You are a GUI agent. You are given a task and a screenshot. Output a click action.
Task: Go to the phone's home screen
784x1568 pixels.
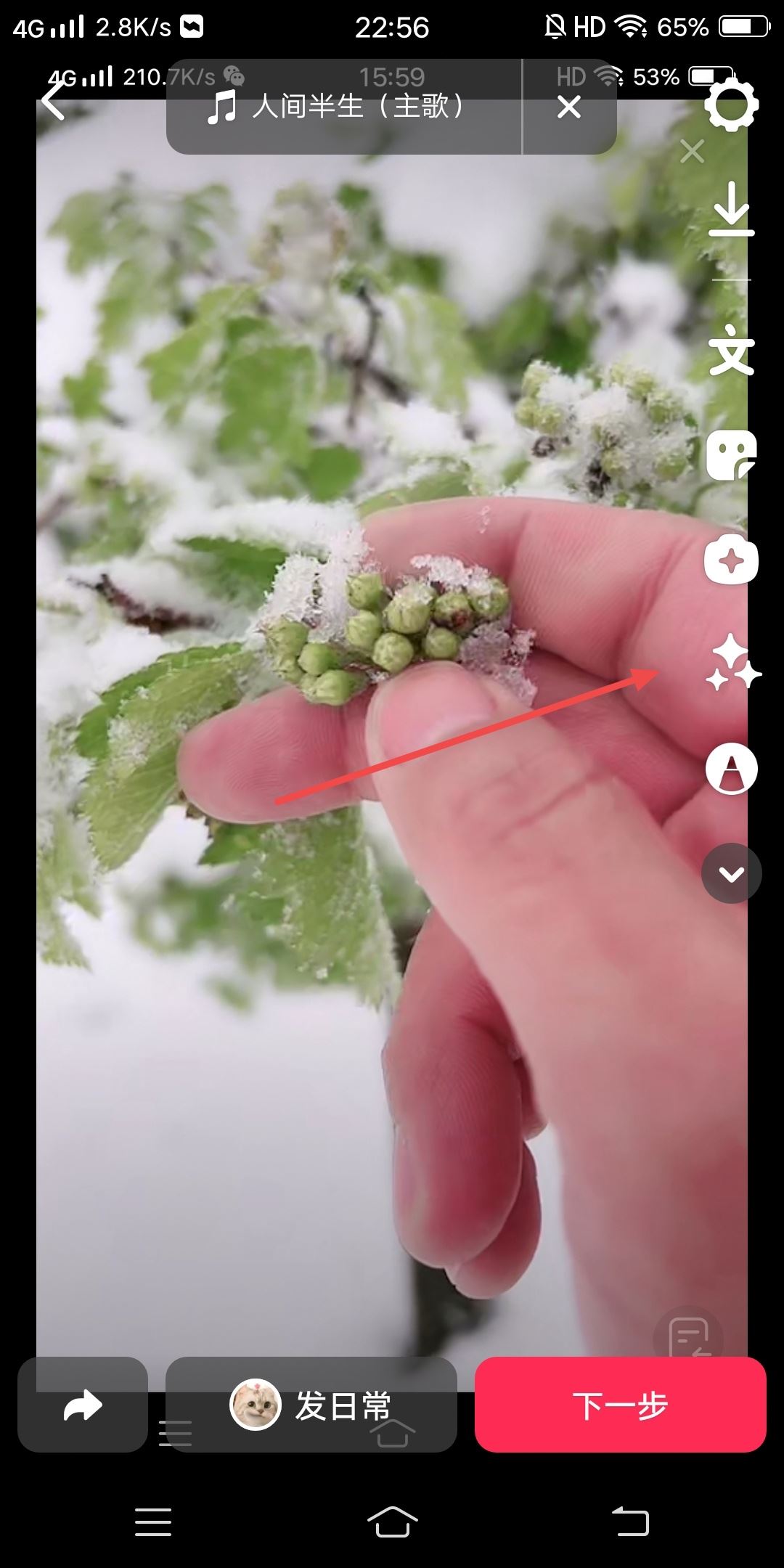pyautogui.click(x=392, y=1522)
